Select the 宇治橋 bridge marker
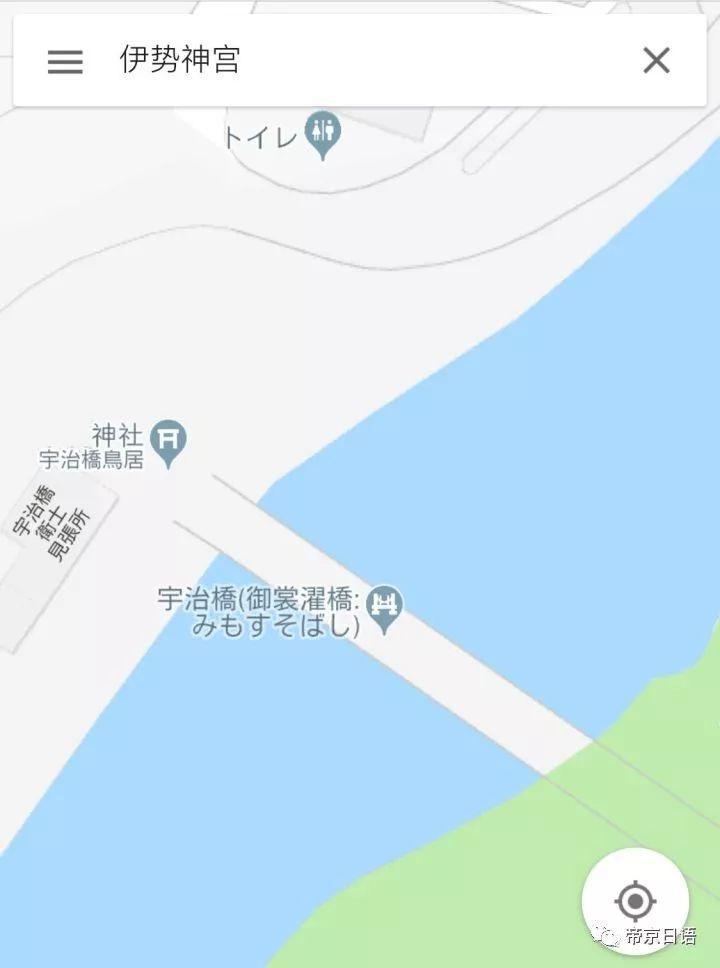Image resolution: width=720 pixels, height=968 pixels. 385,608
